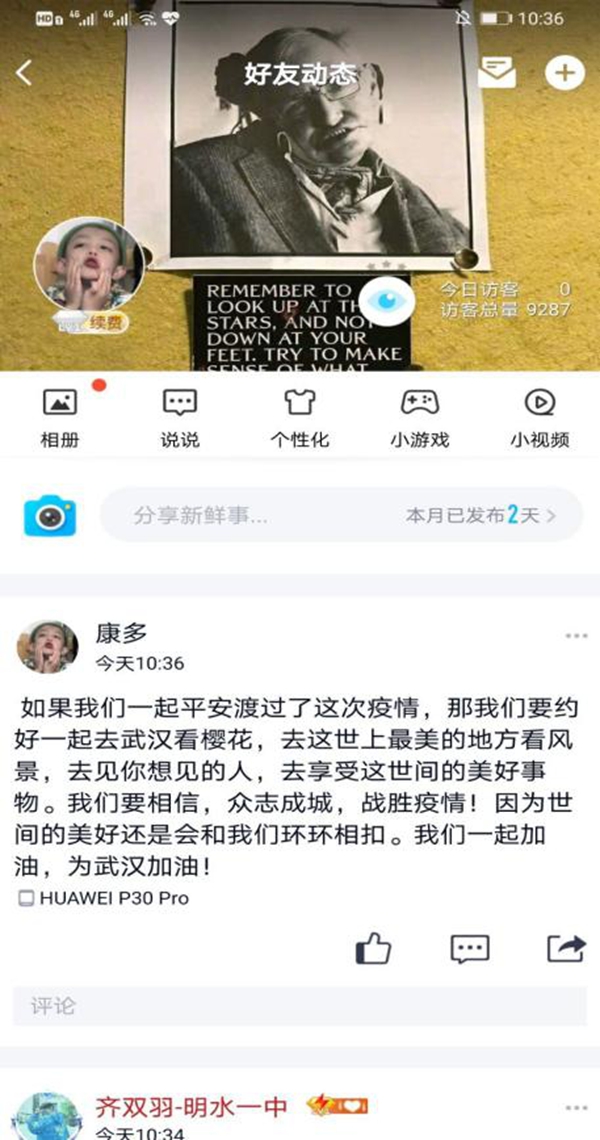Open 小游戏 mini games

419,418
